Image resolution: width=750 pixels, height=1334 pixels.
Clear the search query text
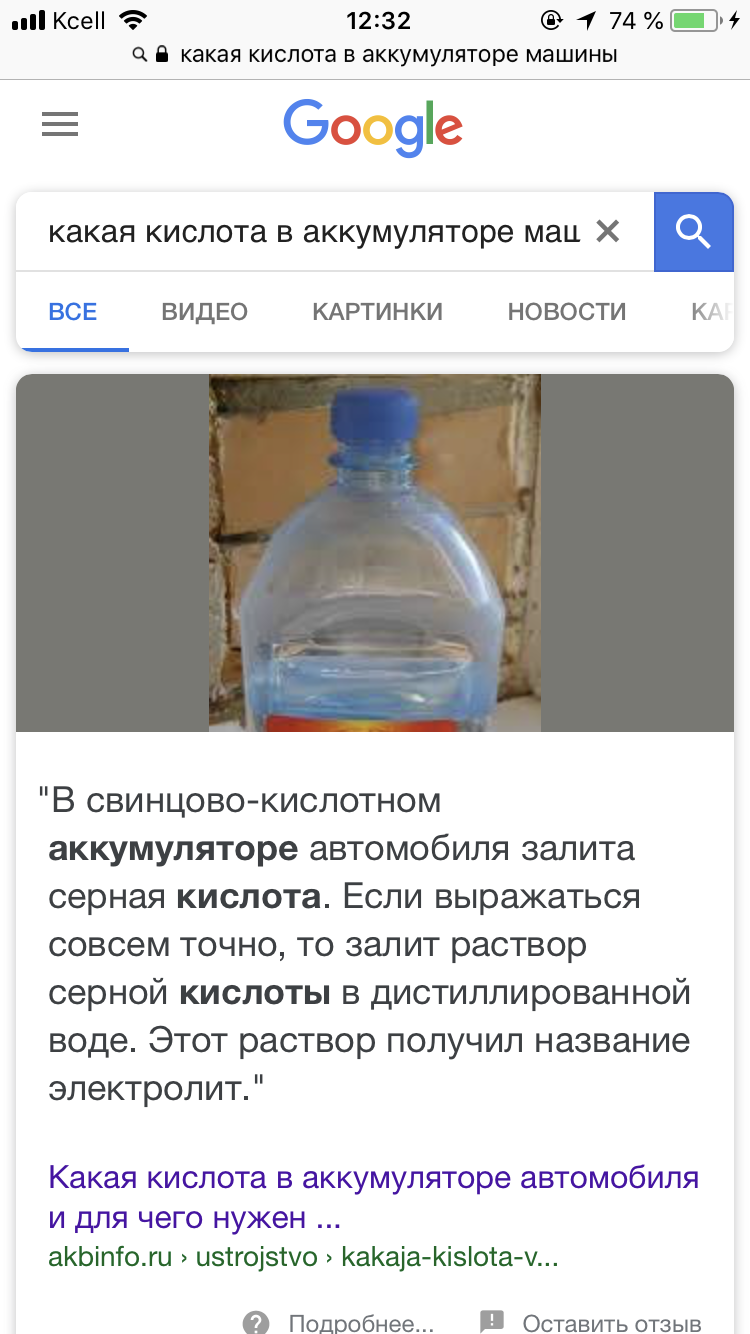607,232
